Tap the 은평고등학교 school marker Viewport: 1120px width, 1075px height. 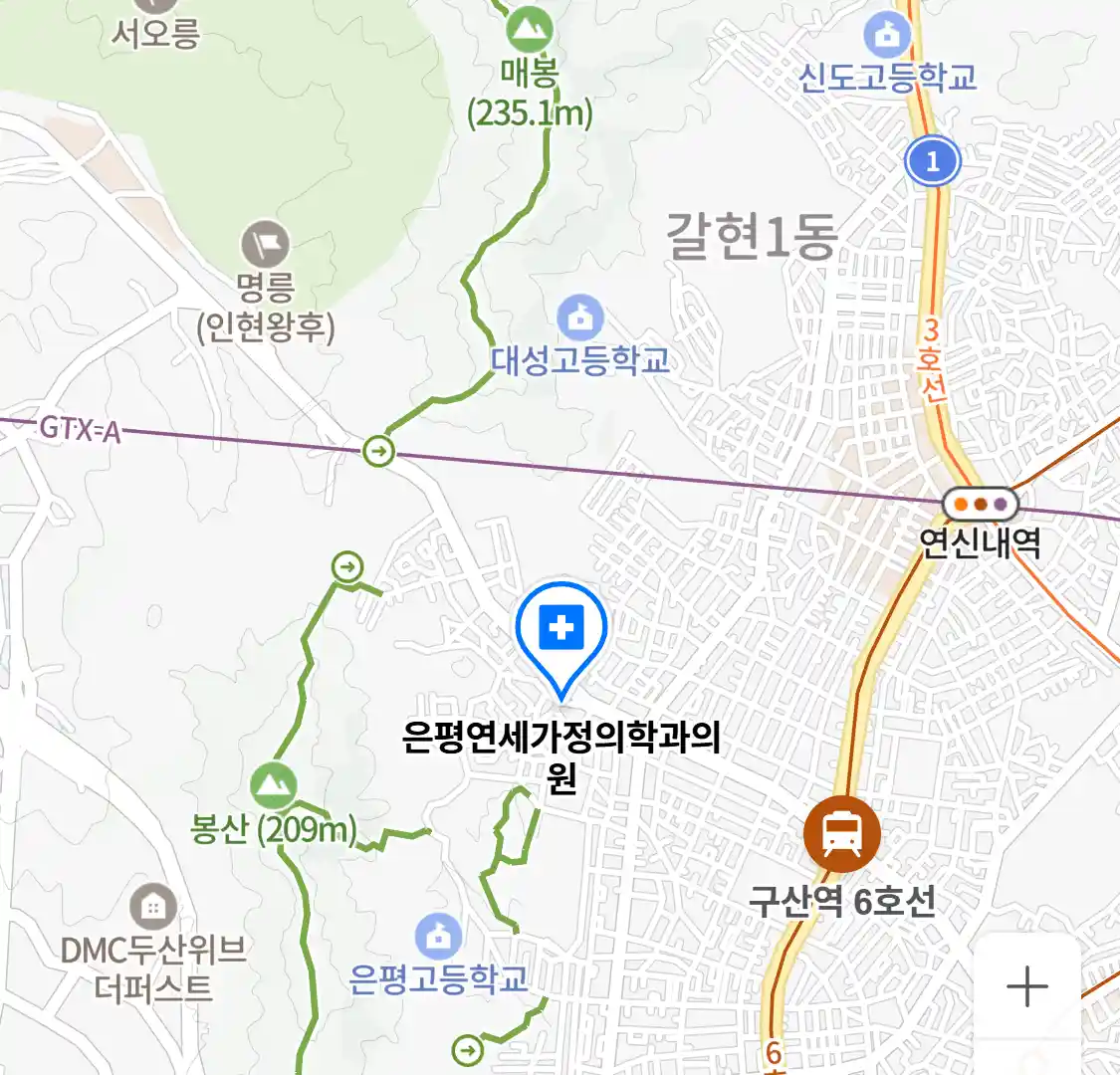click(x=438, y=936)
